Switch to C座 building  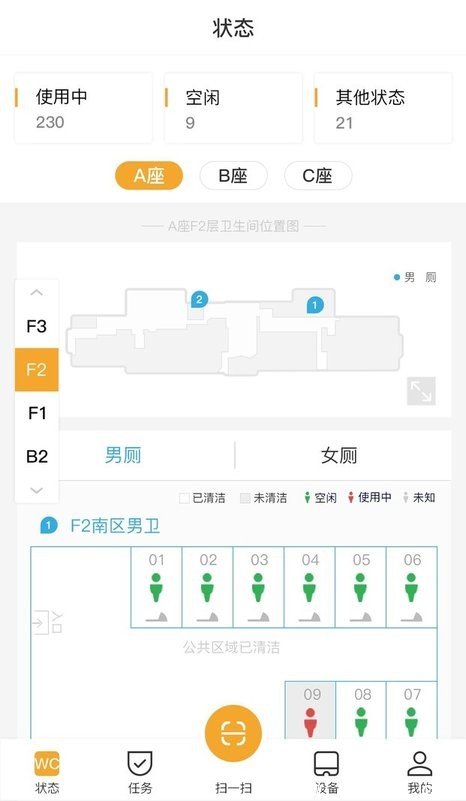318,176
